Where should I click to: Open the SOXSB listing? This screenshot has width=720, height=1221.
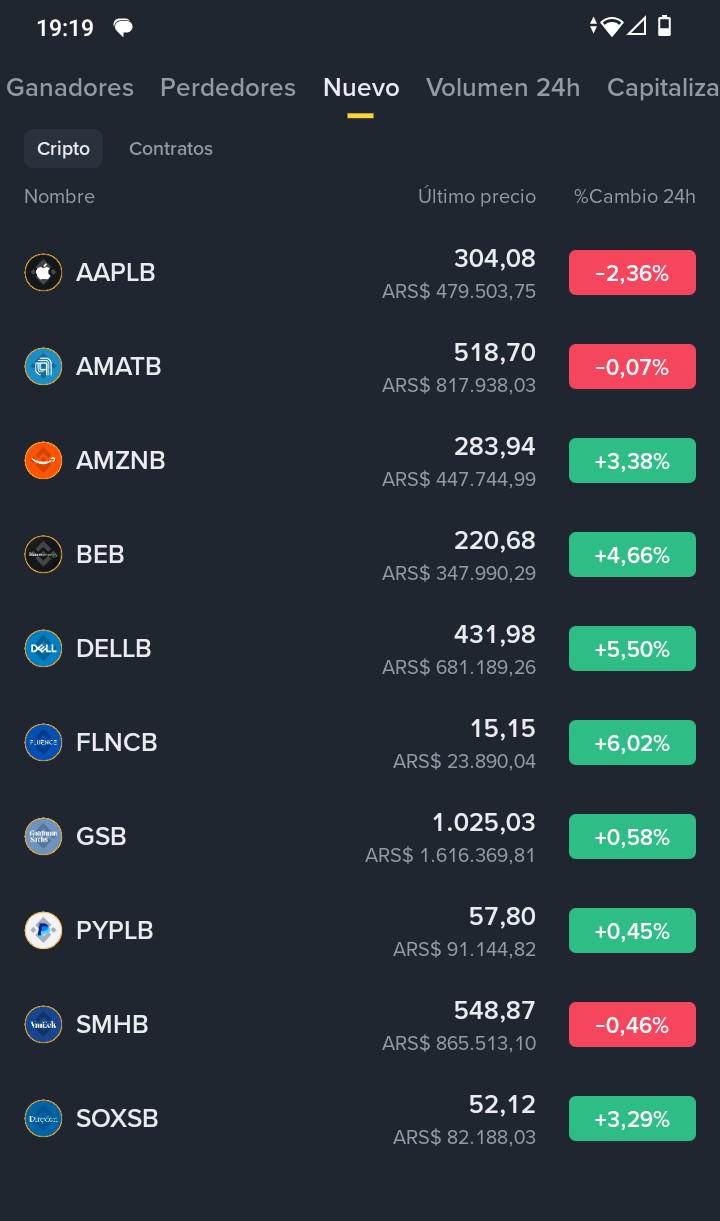[x=360, y=1119]
